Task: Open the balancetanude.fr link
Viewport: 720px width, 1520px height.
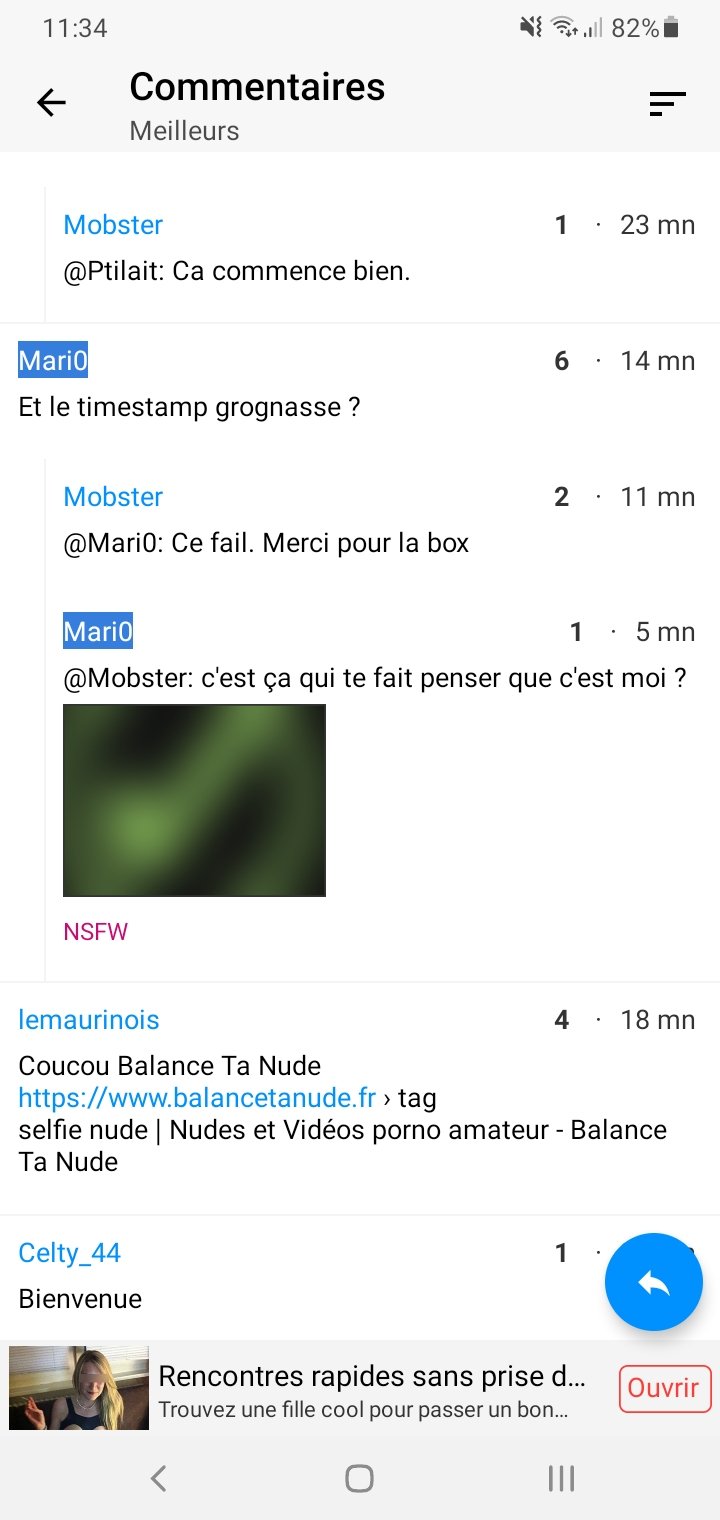Action: tap(197, 1098)
